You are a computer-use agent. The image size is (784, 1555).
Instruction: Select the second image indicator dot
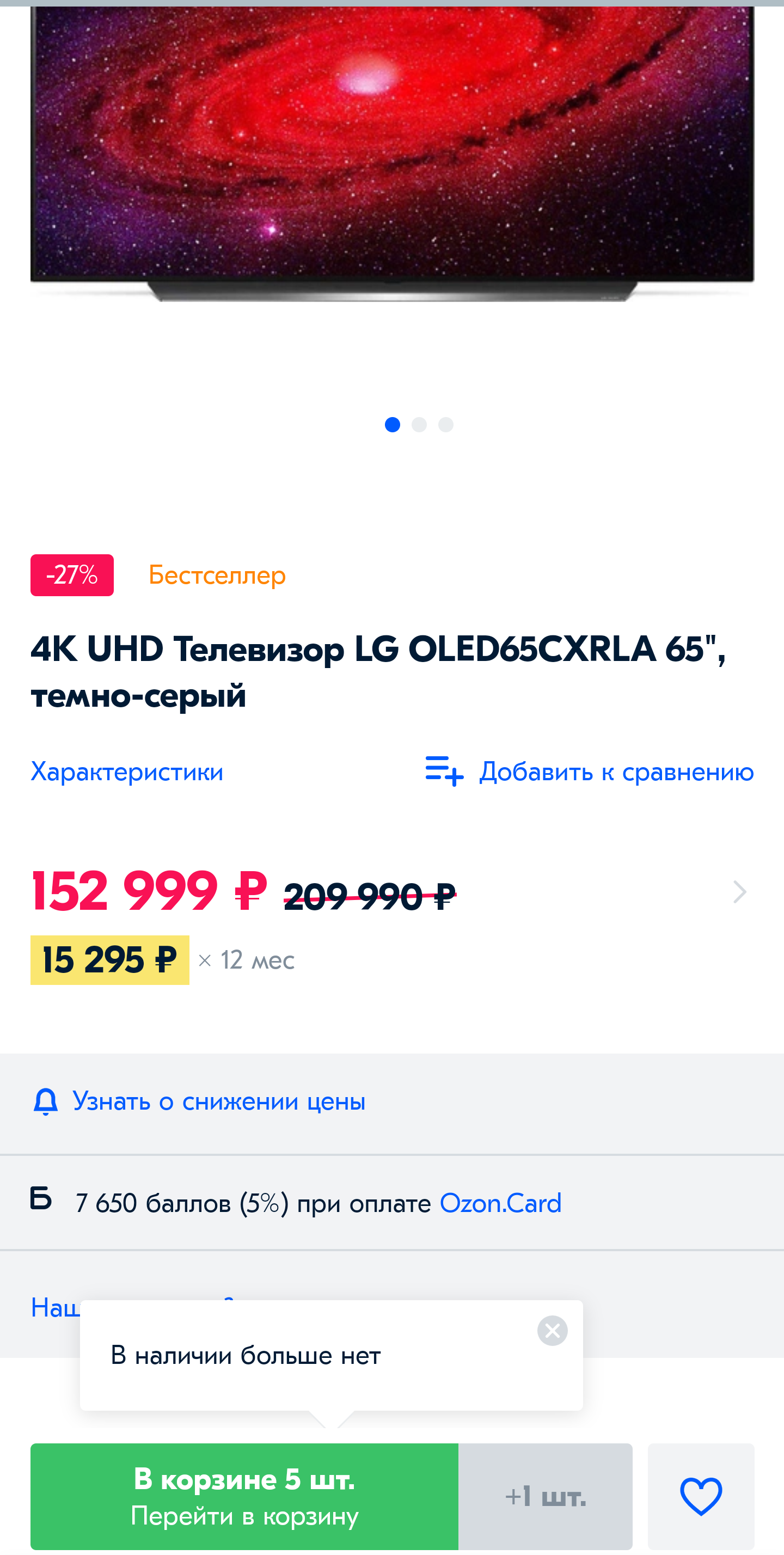pos(419,425)
